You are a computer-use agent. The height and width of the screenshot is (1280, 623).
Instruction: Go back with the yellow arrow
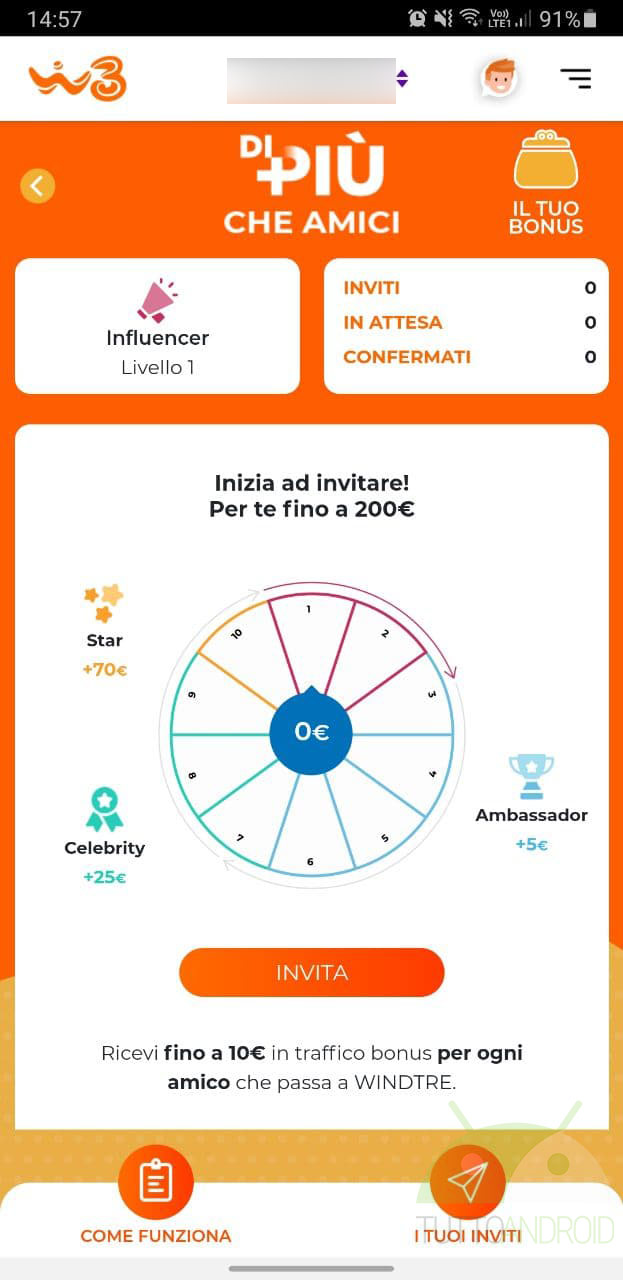(x=38, y=186)
